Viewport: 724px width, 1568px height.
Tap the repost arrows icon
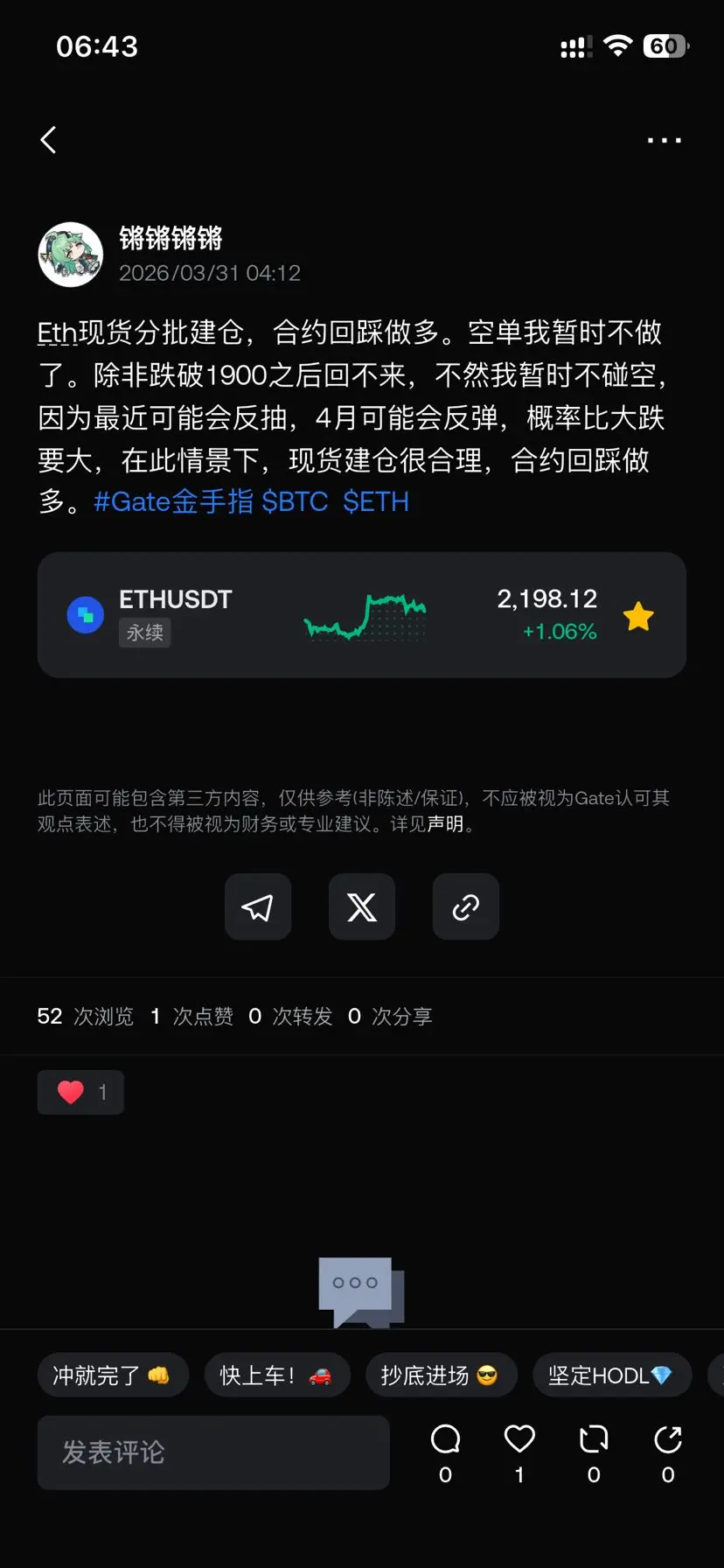click(x=593, y=1439)
